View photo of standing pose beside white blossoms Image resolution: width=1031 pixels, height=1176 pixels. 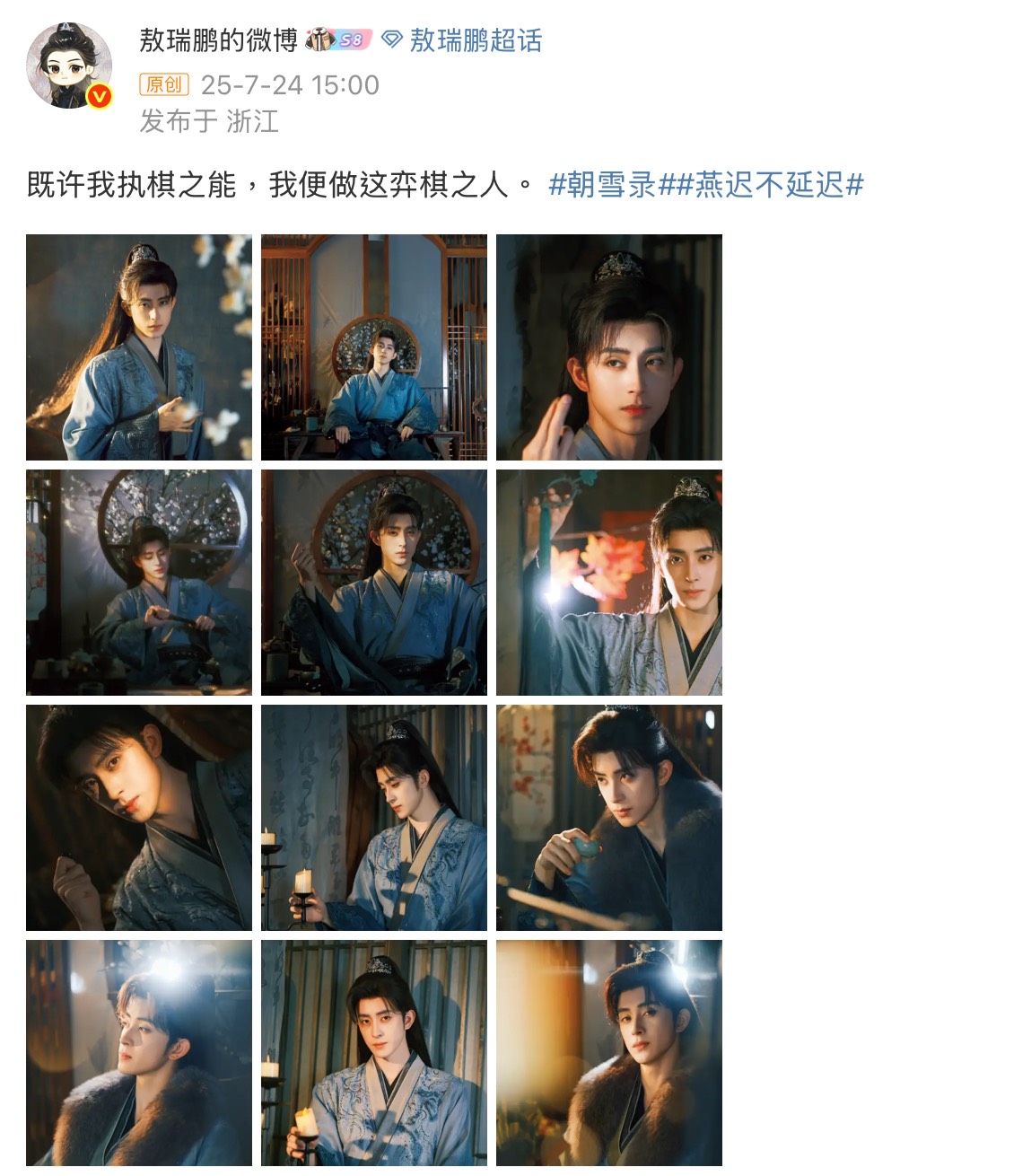pyautogui.click(x=139, y=347)
